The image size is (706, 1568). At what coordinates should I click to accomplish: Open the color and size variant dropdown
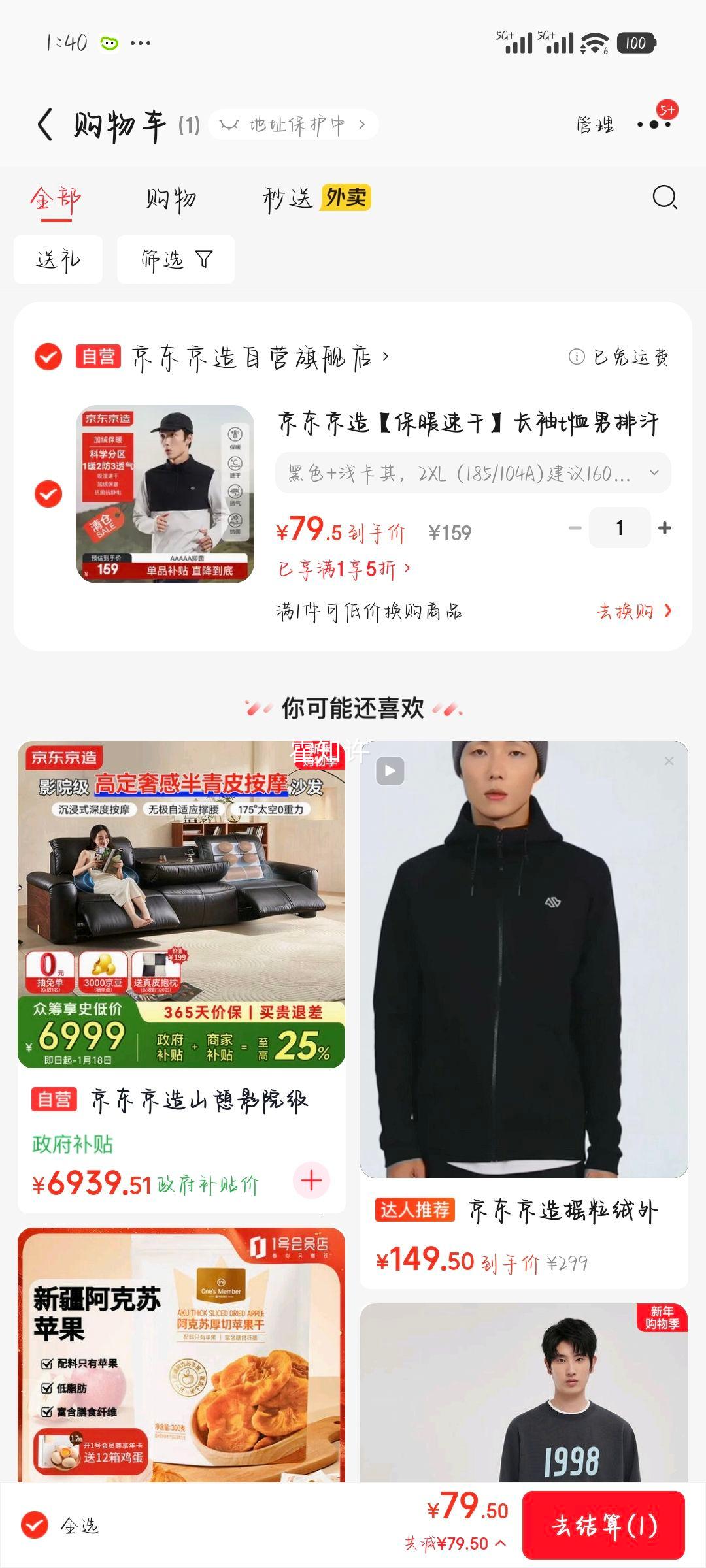coord(473,473)
